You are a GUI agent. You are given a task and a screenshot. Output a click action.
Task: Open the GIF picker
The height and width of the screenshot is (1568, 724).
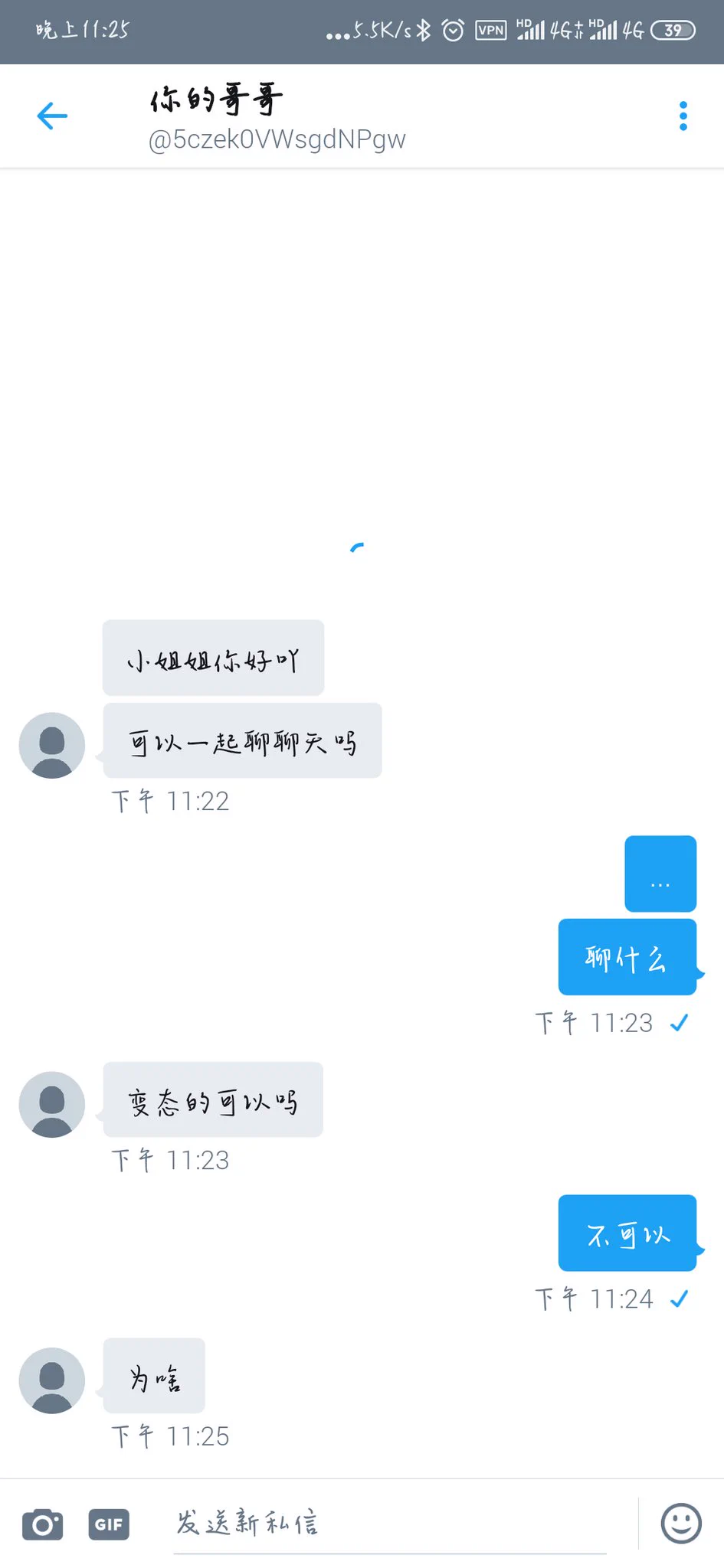tap(109, 1524)
